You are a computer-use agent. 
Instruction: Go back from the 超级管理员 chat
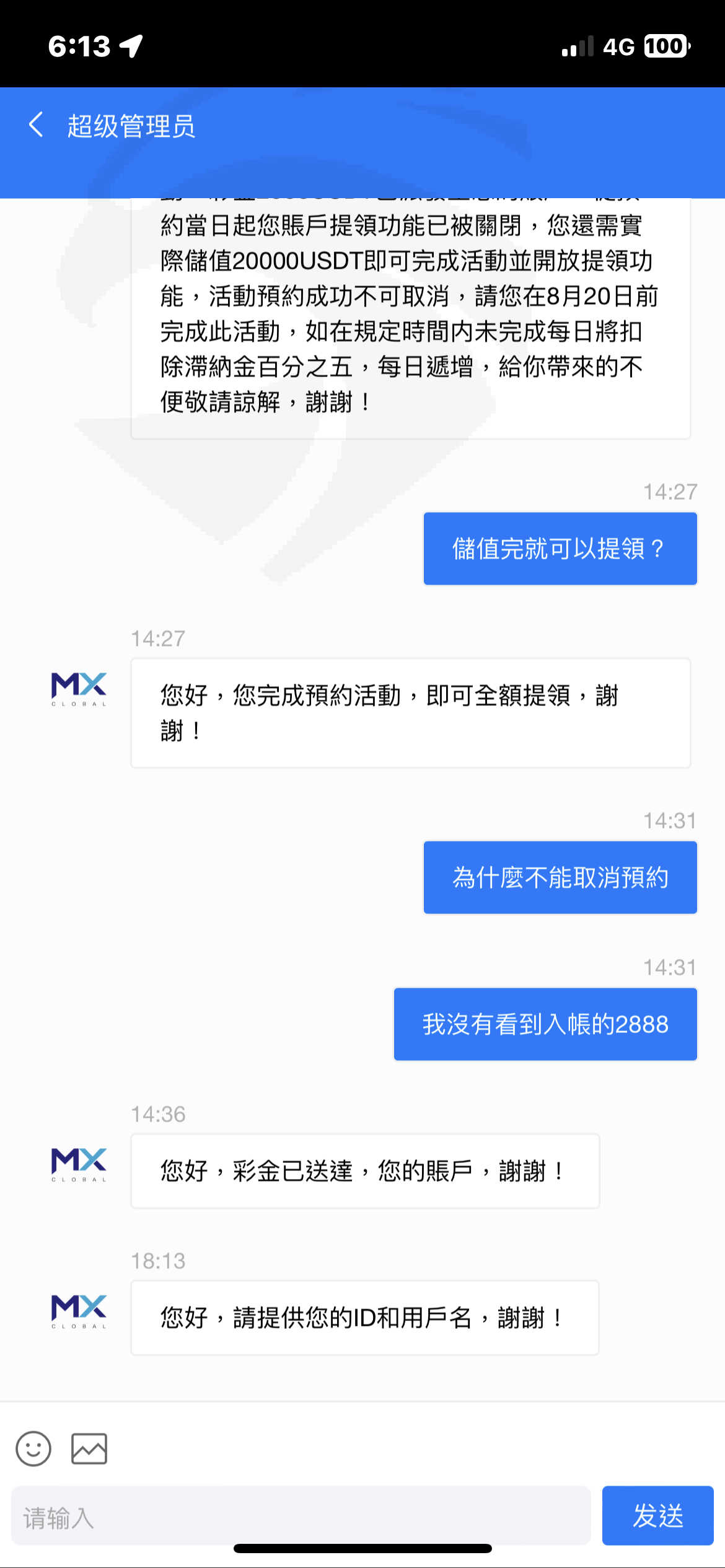[36, 126]
